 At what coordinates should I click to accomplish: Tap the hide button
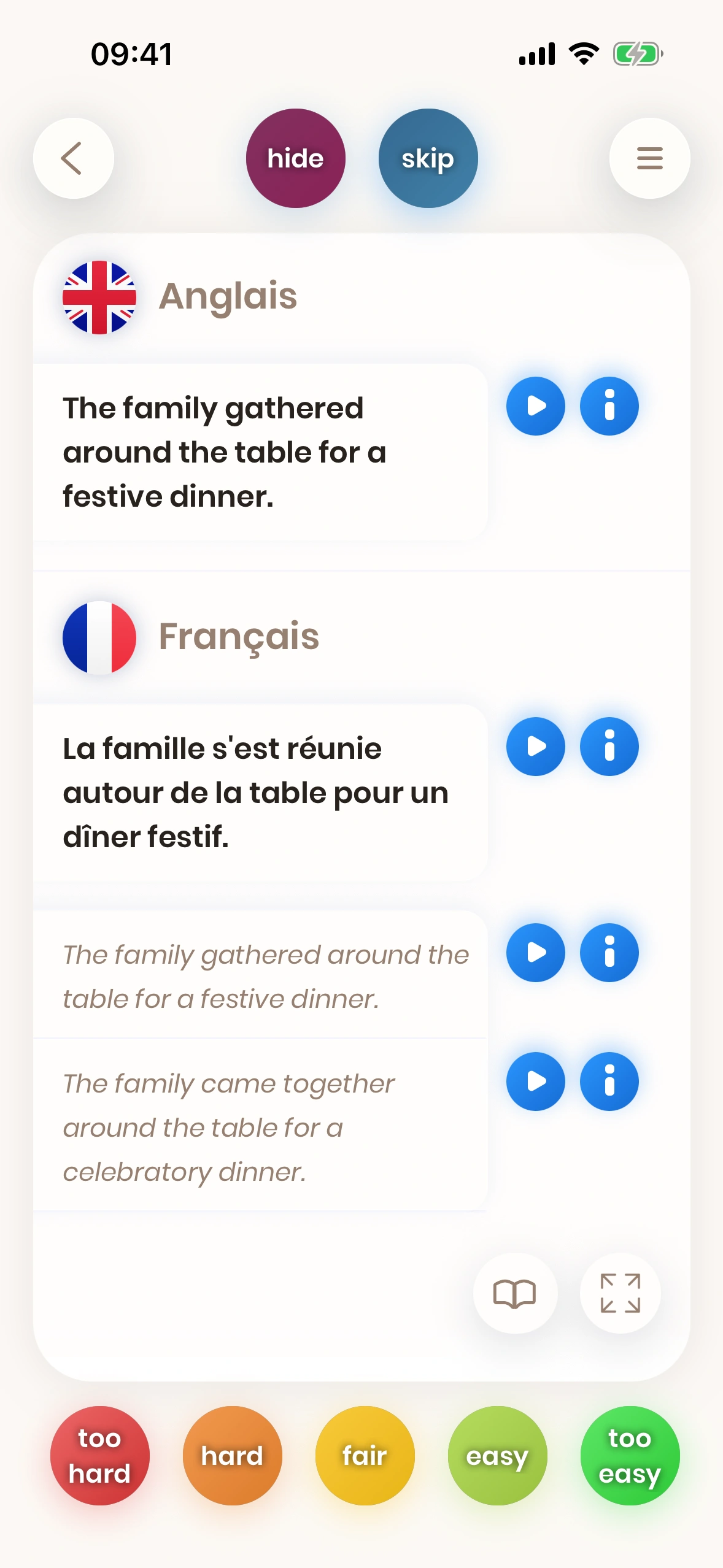[295, 158]
